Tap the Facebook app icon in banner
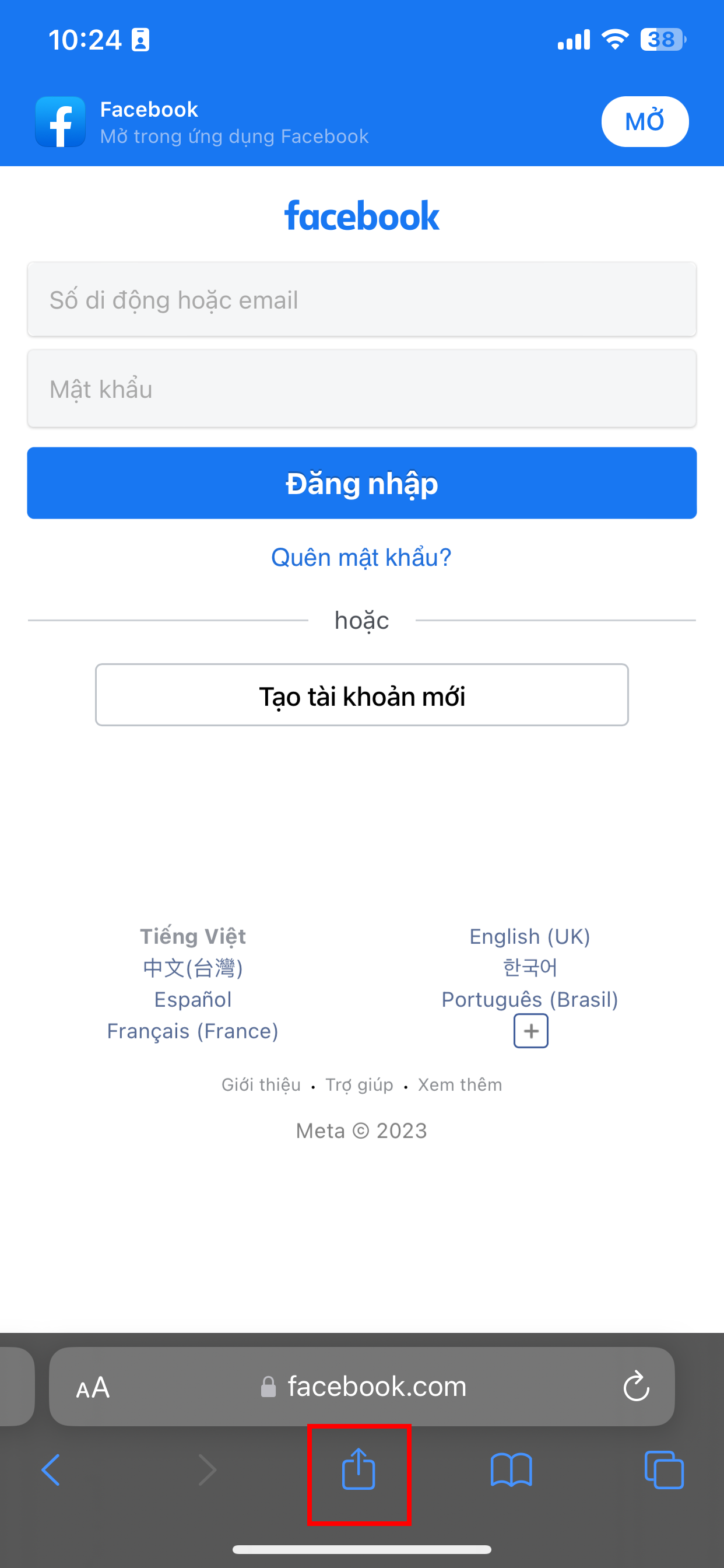The width and height of the screenshot is (724, 1568). (59, 121)
